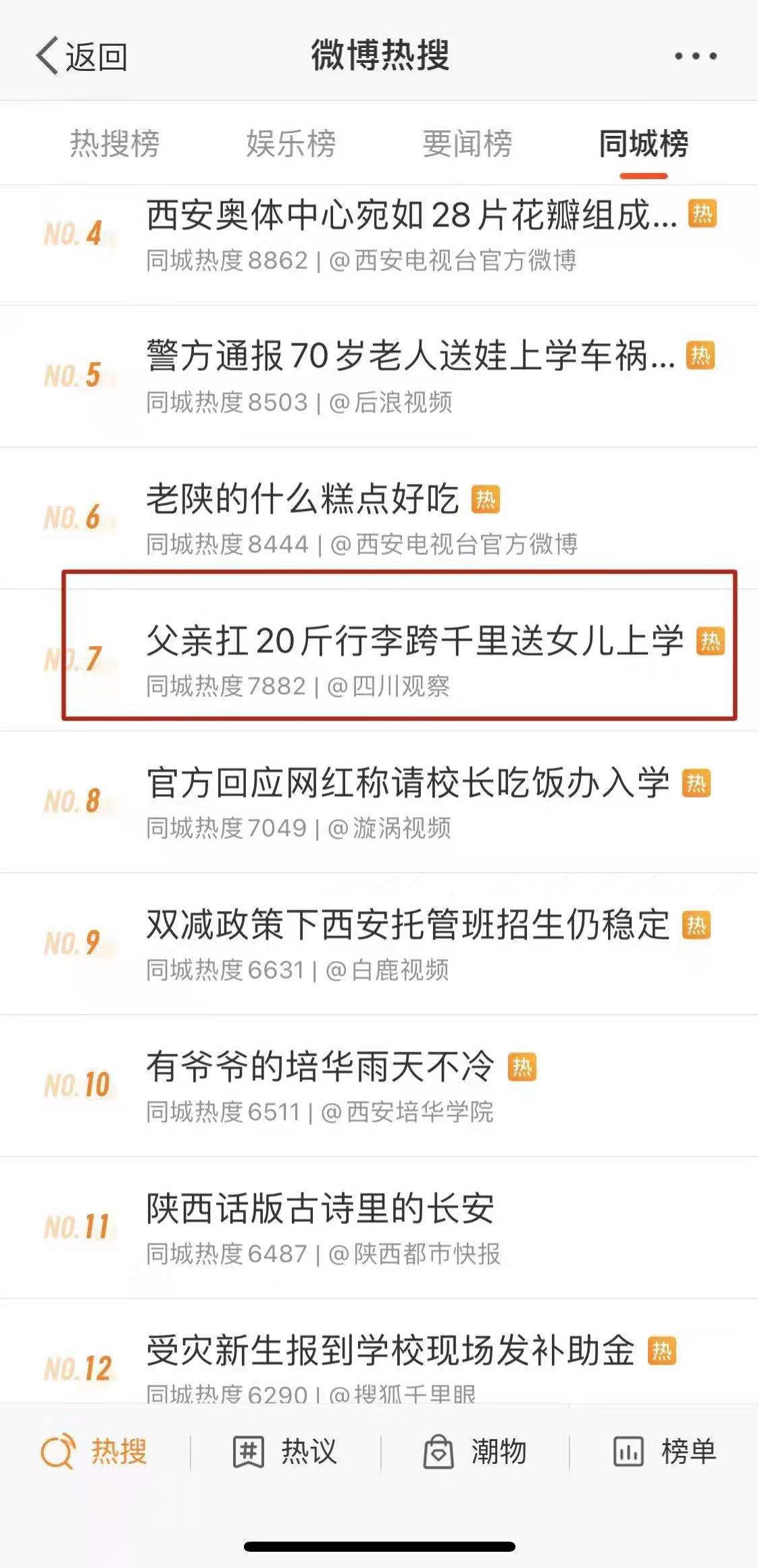The image size is (758, 1568).
Task: Switch to 热议 in the bottom bar
Action: point(284,1452)
